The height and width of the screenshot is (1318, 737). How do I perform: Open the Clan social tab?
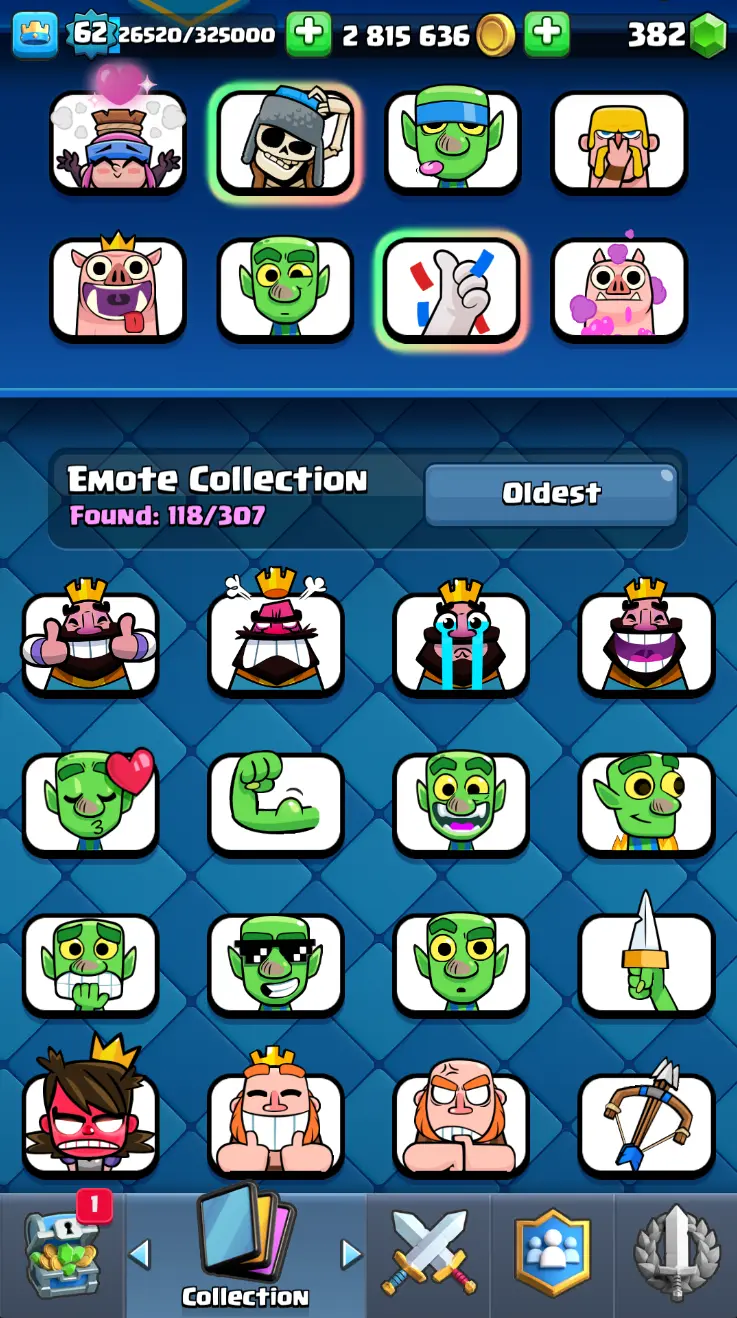click(x=552, y=1254)
